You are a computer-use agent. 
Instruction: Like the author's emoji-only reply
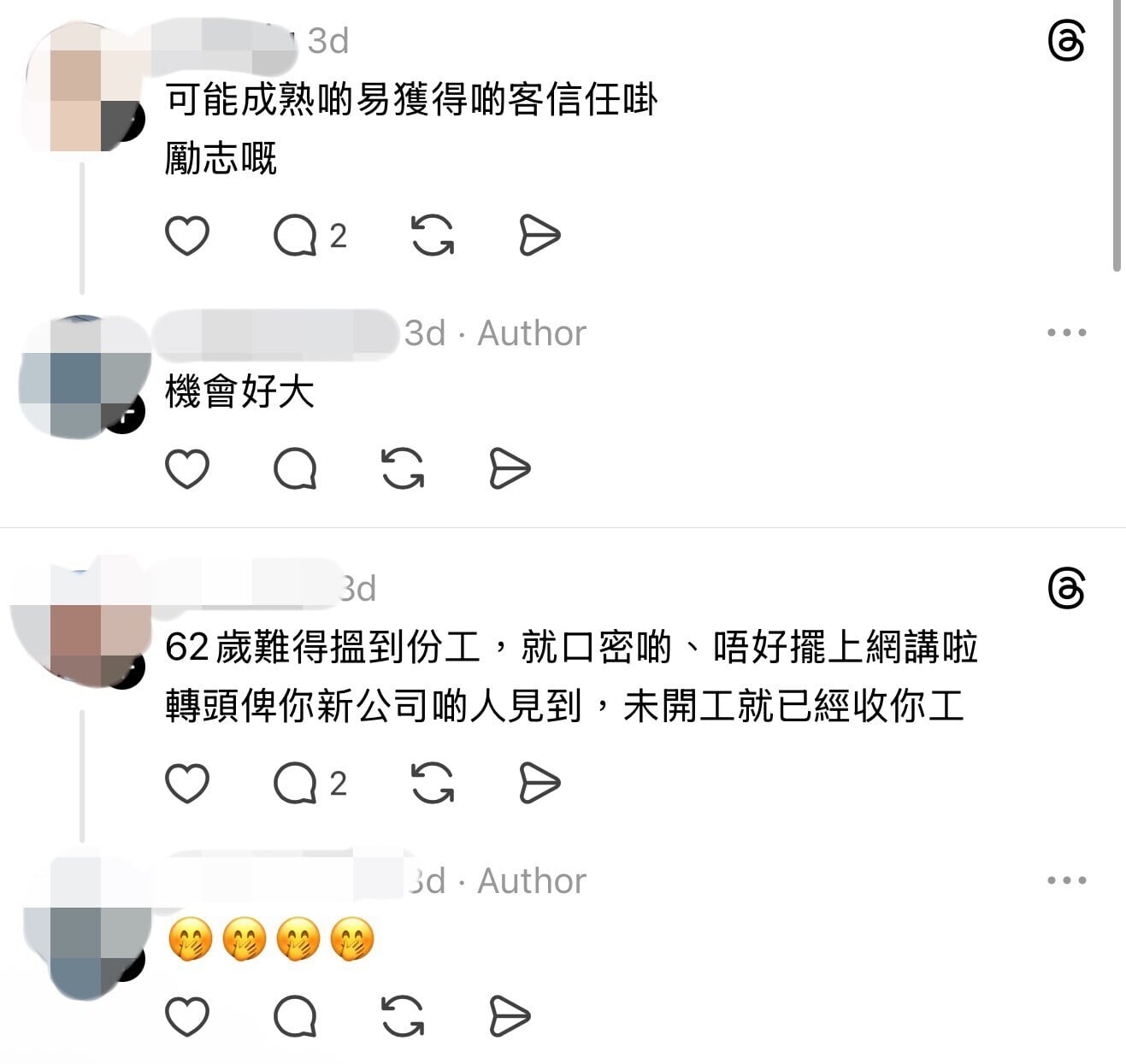click(x=186, y=1016)
